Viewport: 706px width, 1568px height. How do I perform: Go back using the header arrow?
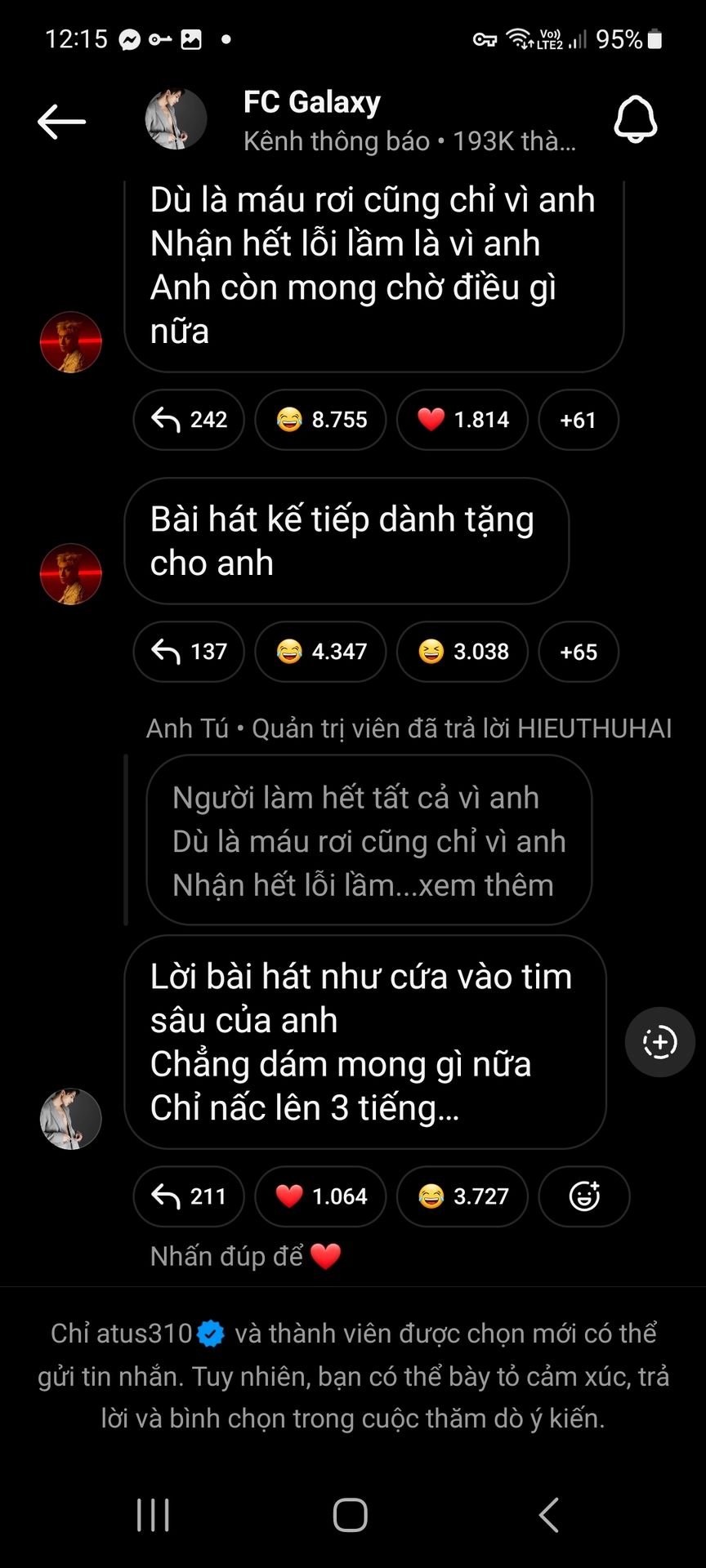click(x=61, y=122)
